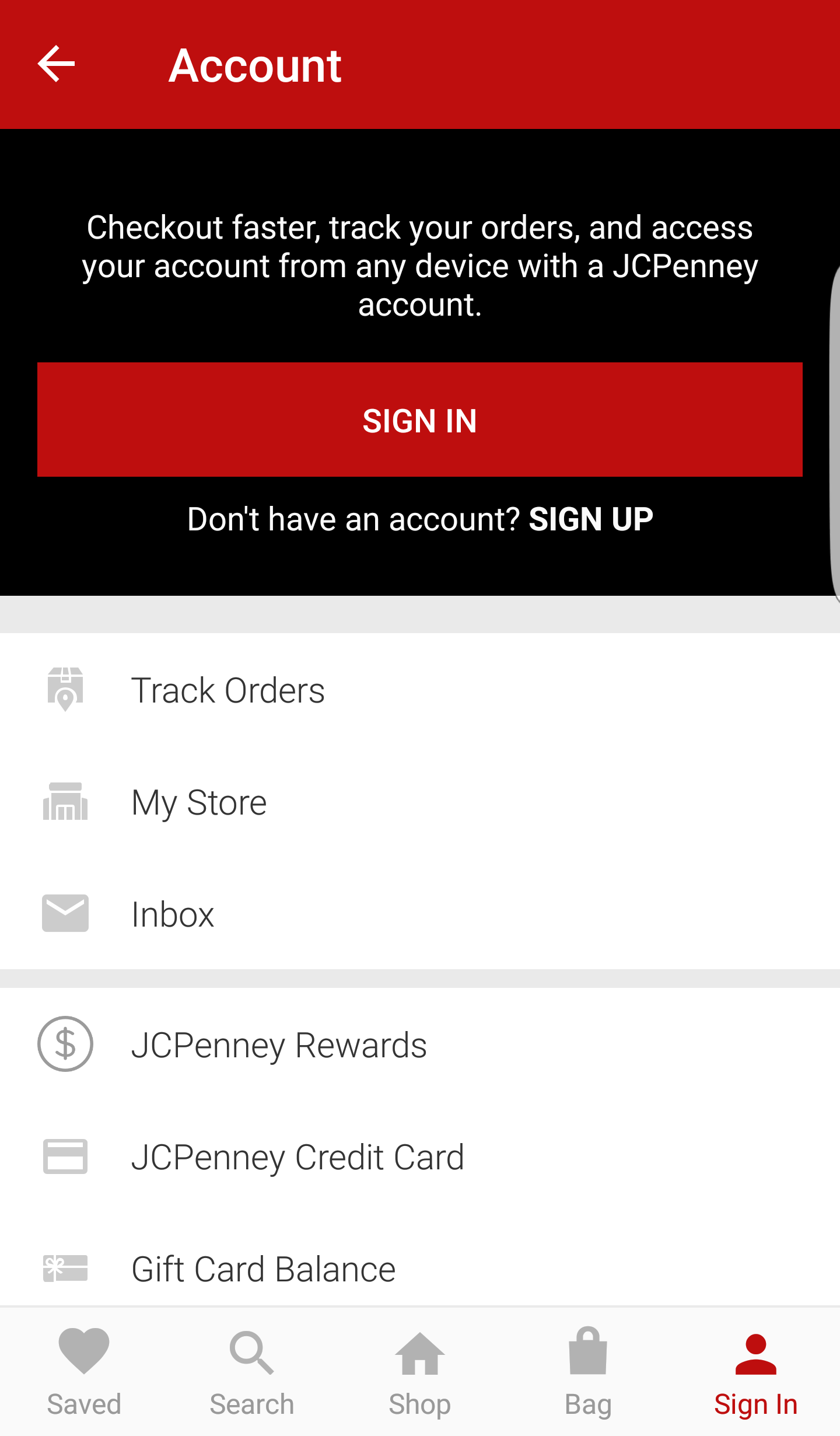
Task: Select the Sign In tab in bottom navigation
Action: click(756, 1372)
